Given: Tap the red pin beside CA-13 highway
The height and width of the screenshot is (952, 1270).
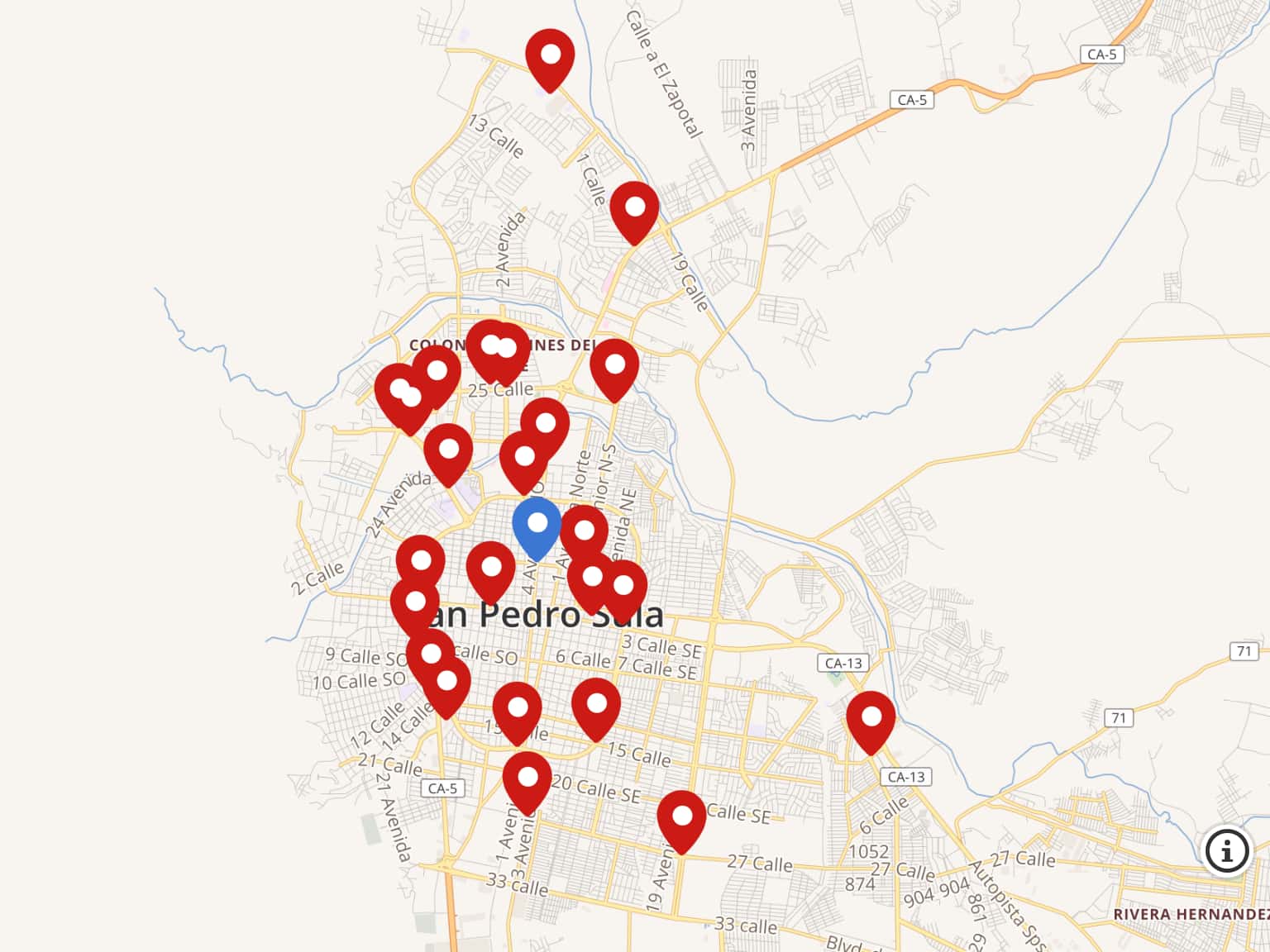Looking at the screenshot, I should click(871, 720).
